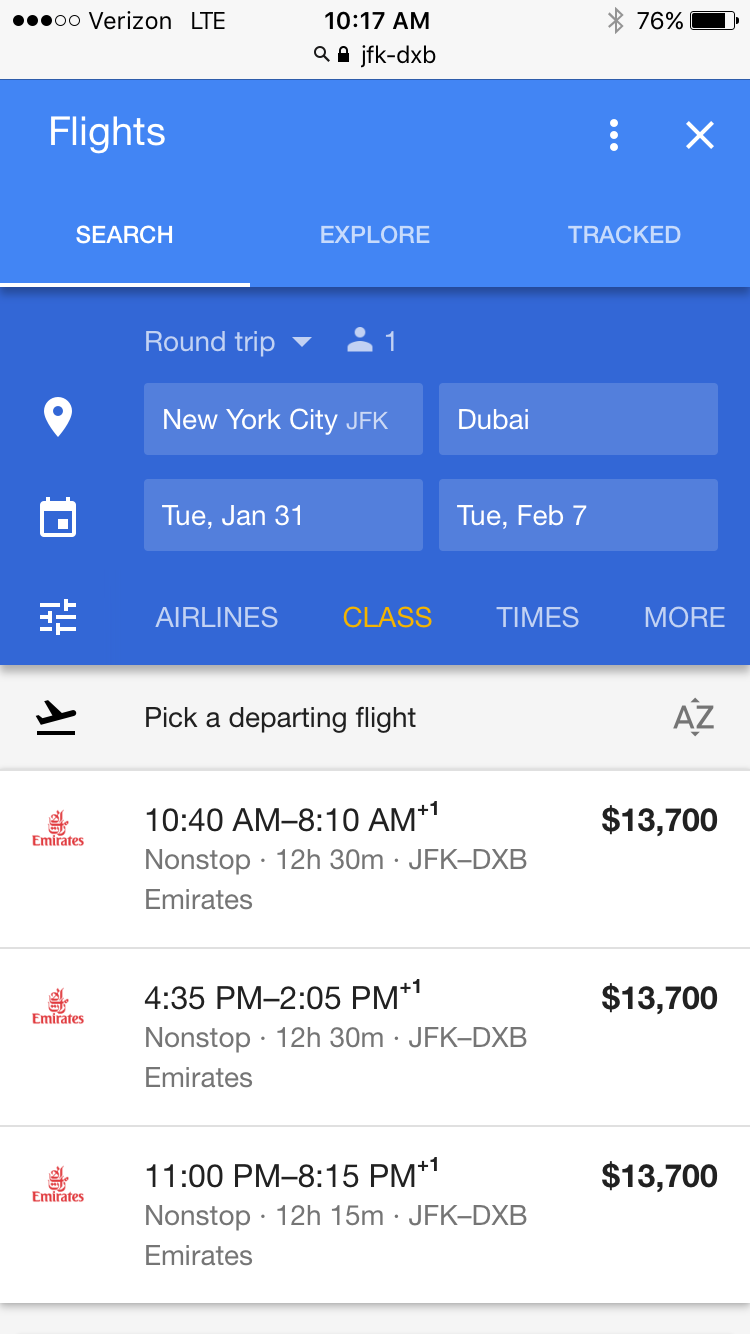
Task: Select the 10:40 AM Emirates flight
Action: 375,859
